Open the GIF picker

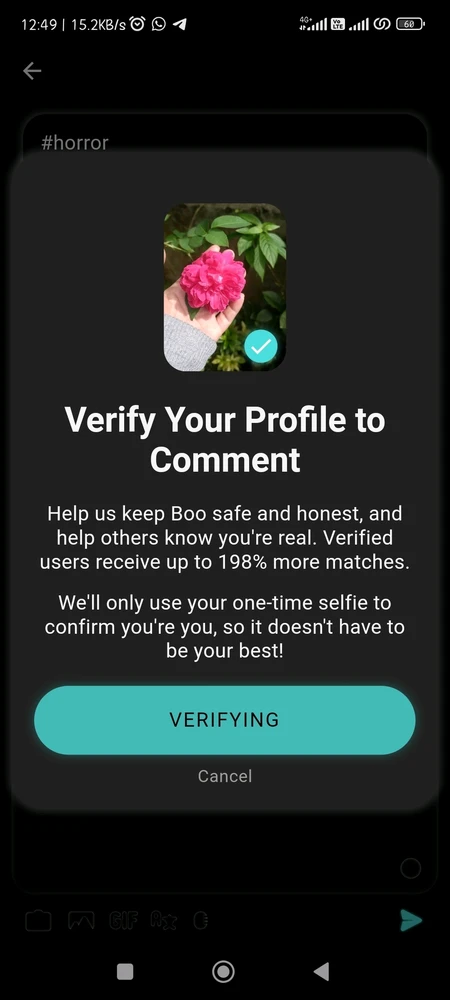(x=123, y=920)
